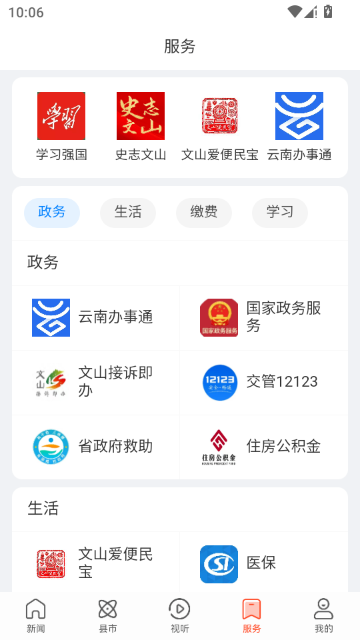This screenshot has height=640, width=360.
Task: Go to the 新闻 tab
Action: coord(36,616)
